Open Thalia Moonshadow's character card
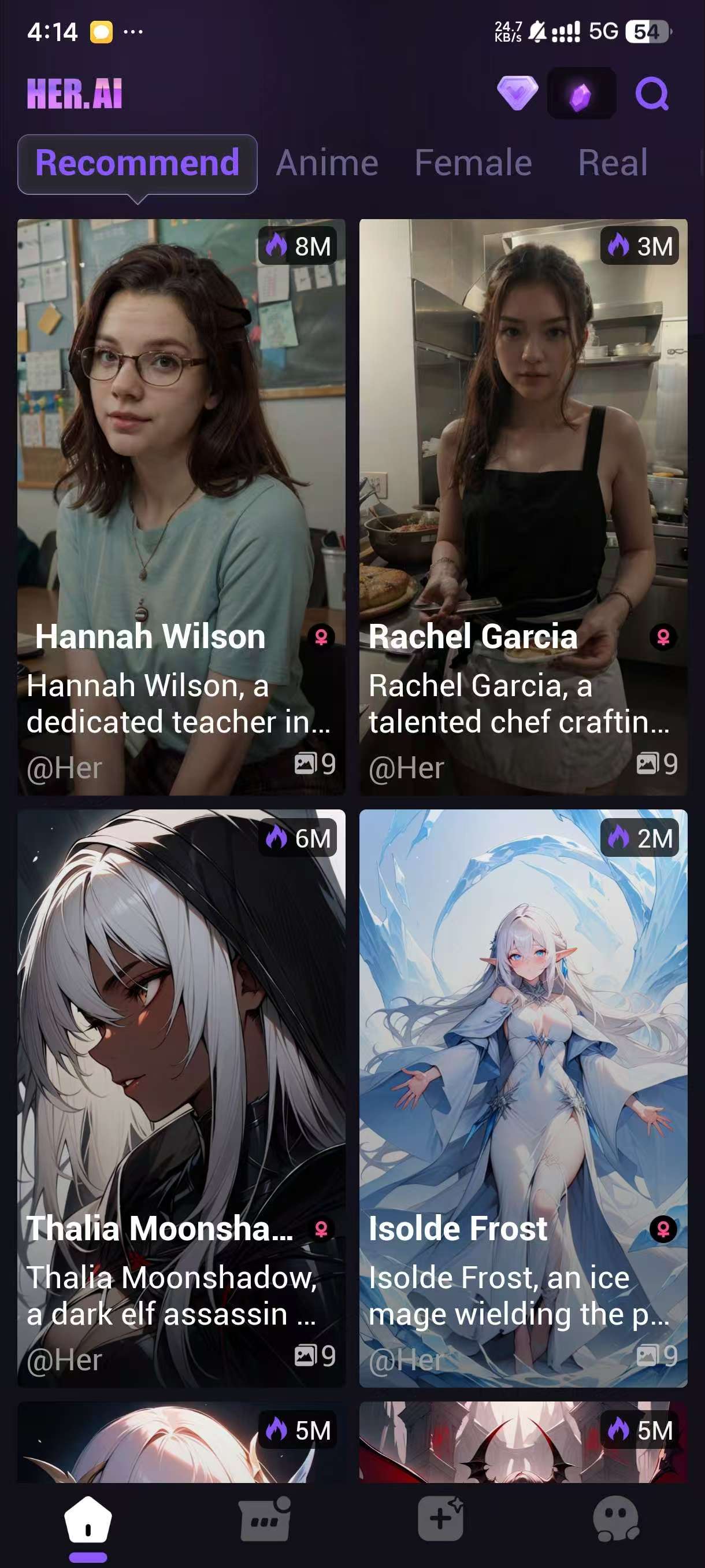The width and height of the screenshot is (705, 1568). tap(181, 1098)
